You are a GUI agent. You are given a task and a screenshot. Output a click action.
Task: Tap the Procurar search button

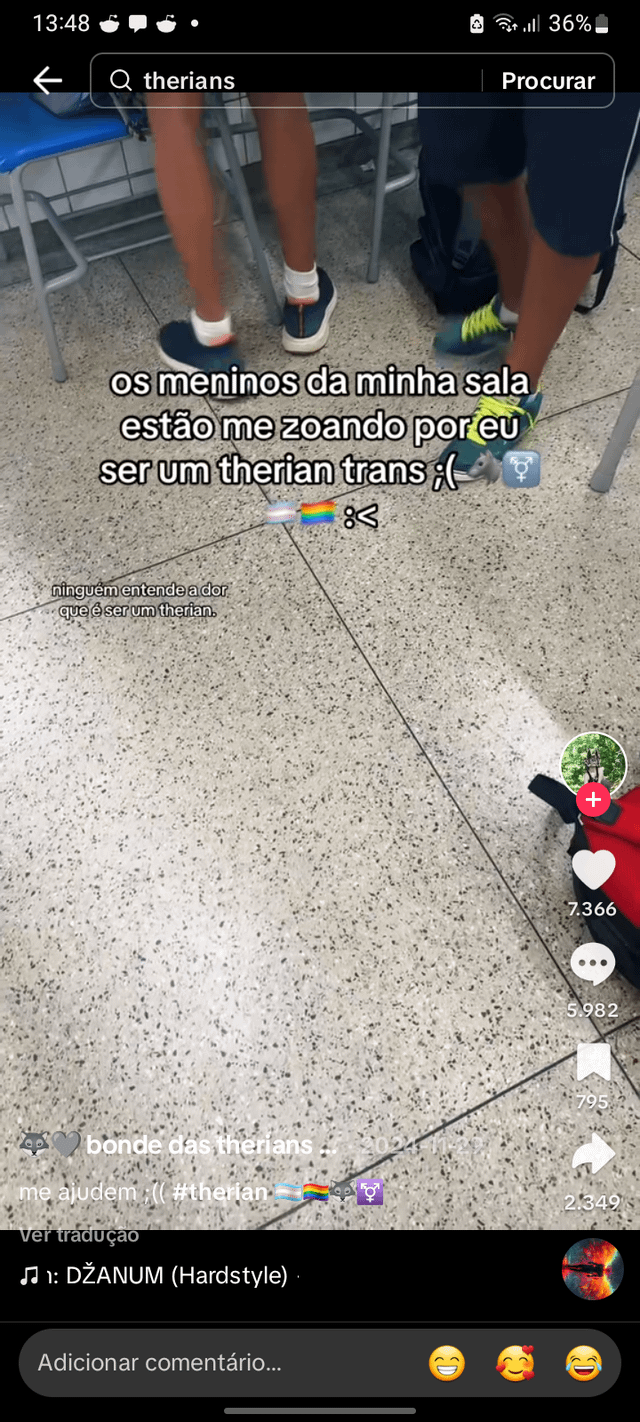coord(548,81)
